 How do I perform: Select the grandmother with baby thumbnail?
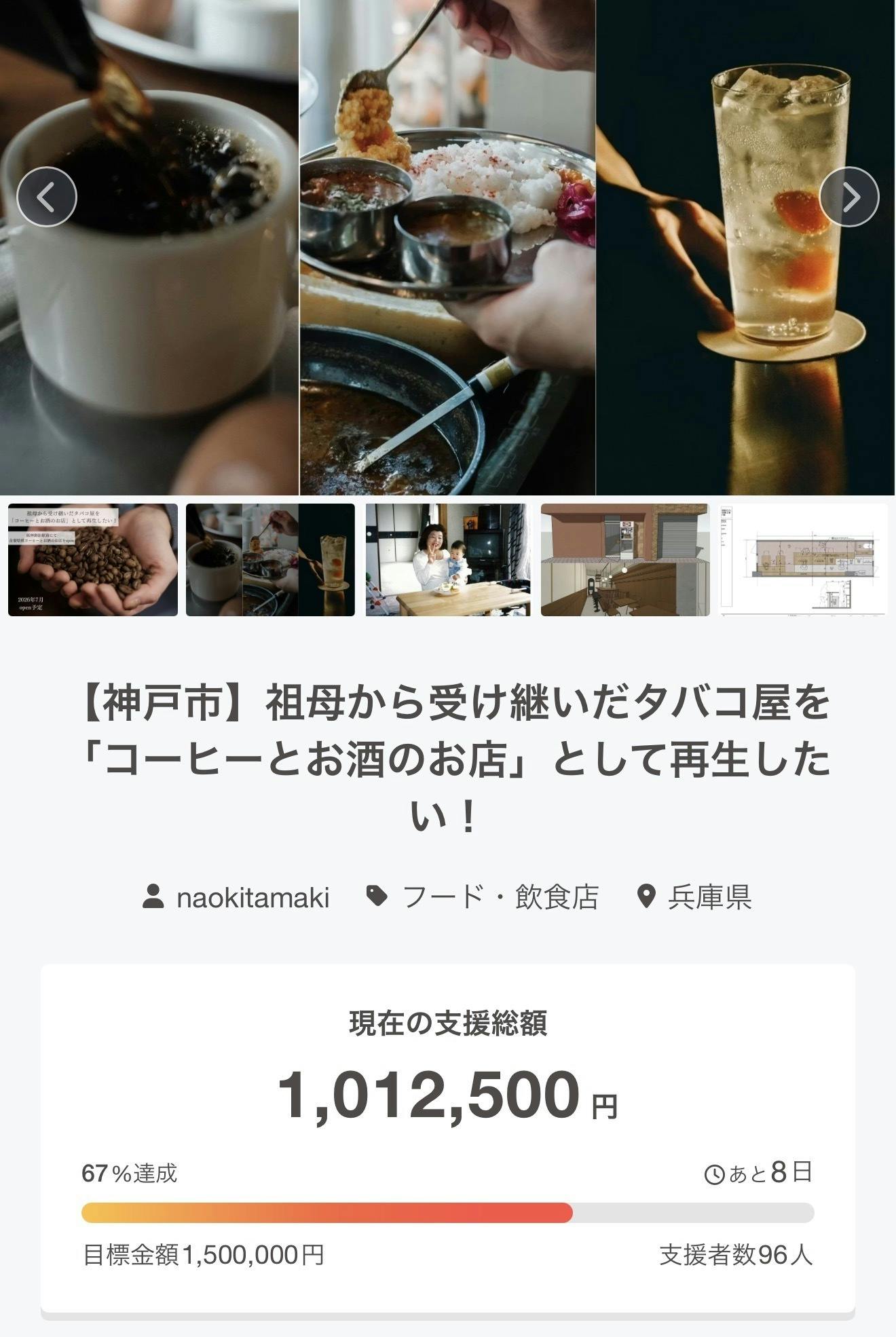[448, 560]
